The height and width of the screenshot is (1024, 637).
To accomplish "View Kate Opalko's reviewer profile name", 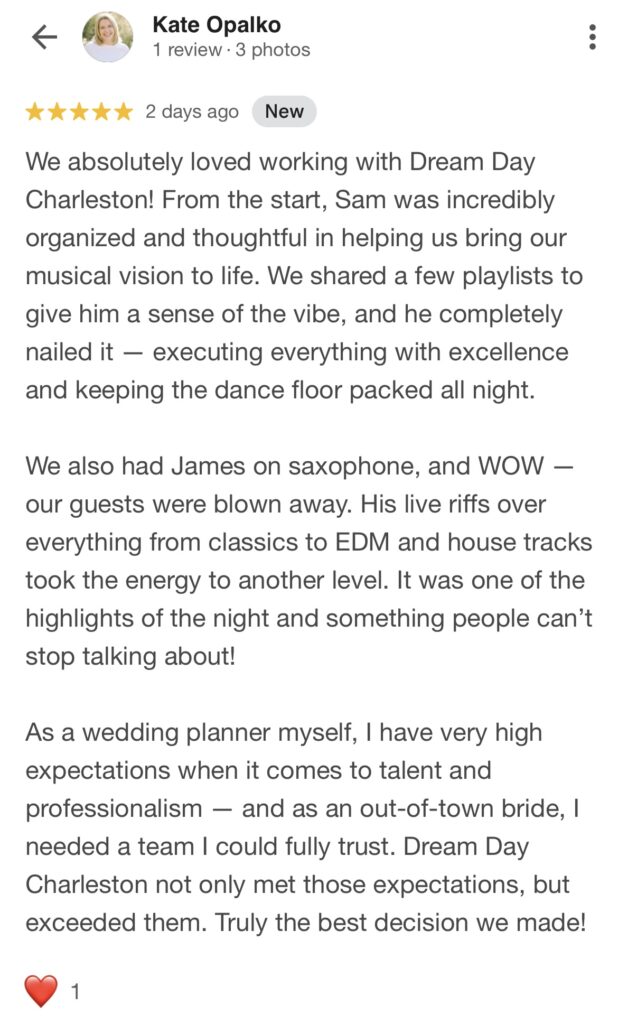I will pos(216,24).
